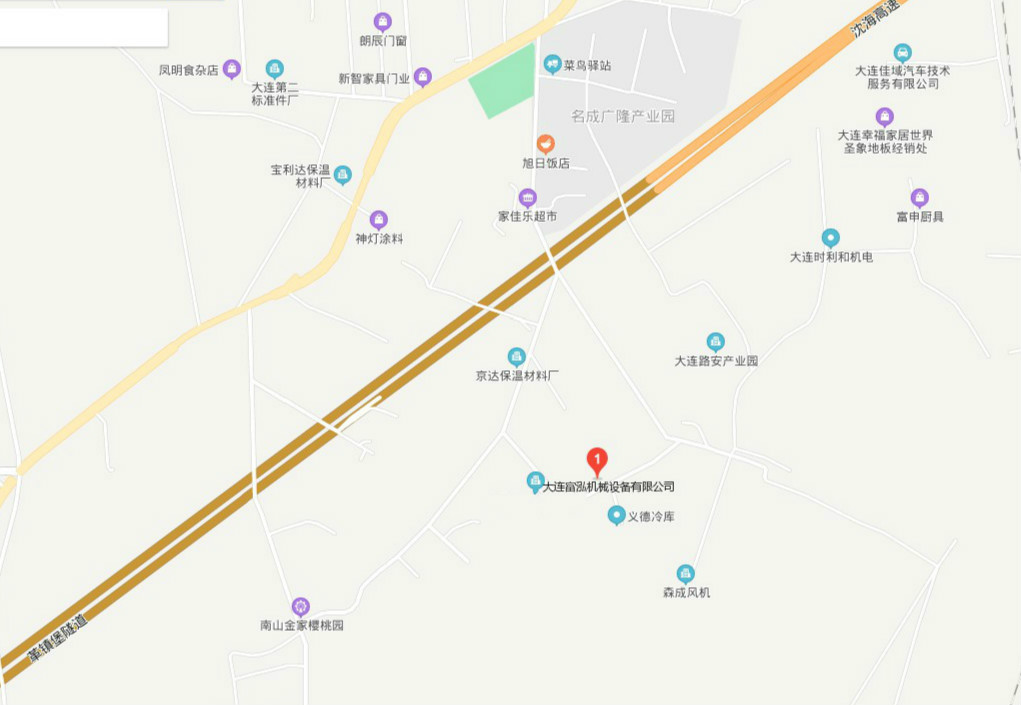The height and width of the screenshot is (705, 1021).
Task: Open the 朗辰门窗 marker
Action: point(382,21)
